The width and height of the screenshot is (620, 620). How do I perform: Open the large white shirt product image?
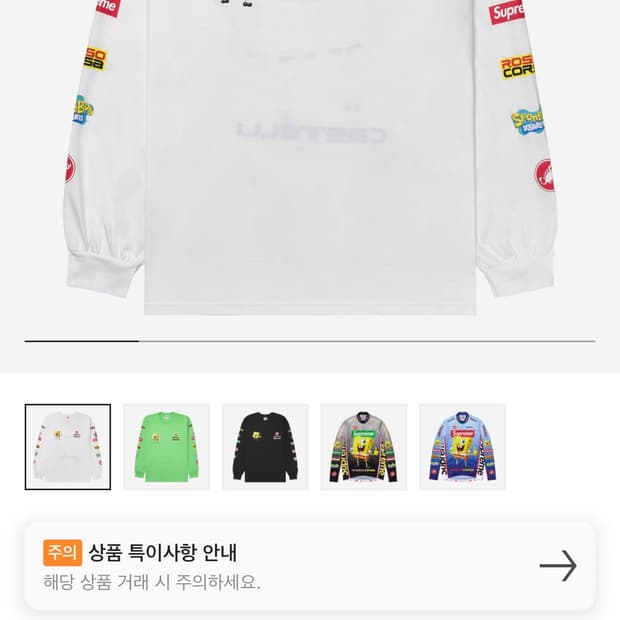(310, 160)
